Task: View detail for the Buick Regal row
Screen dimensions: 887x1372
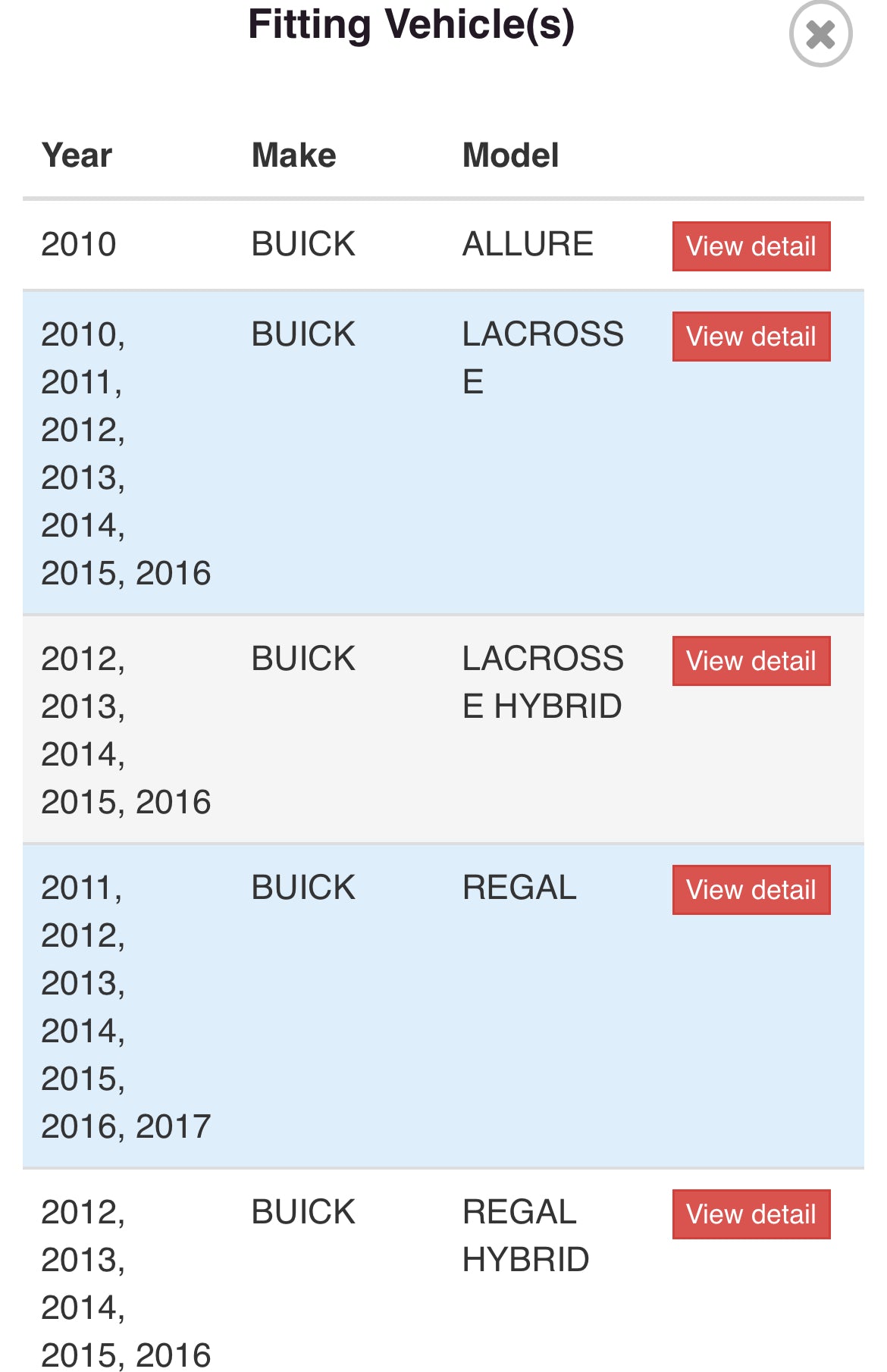Action: (751, 890)
